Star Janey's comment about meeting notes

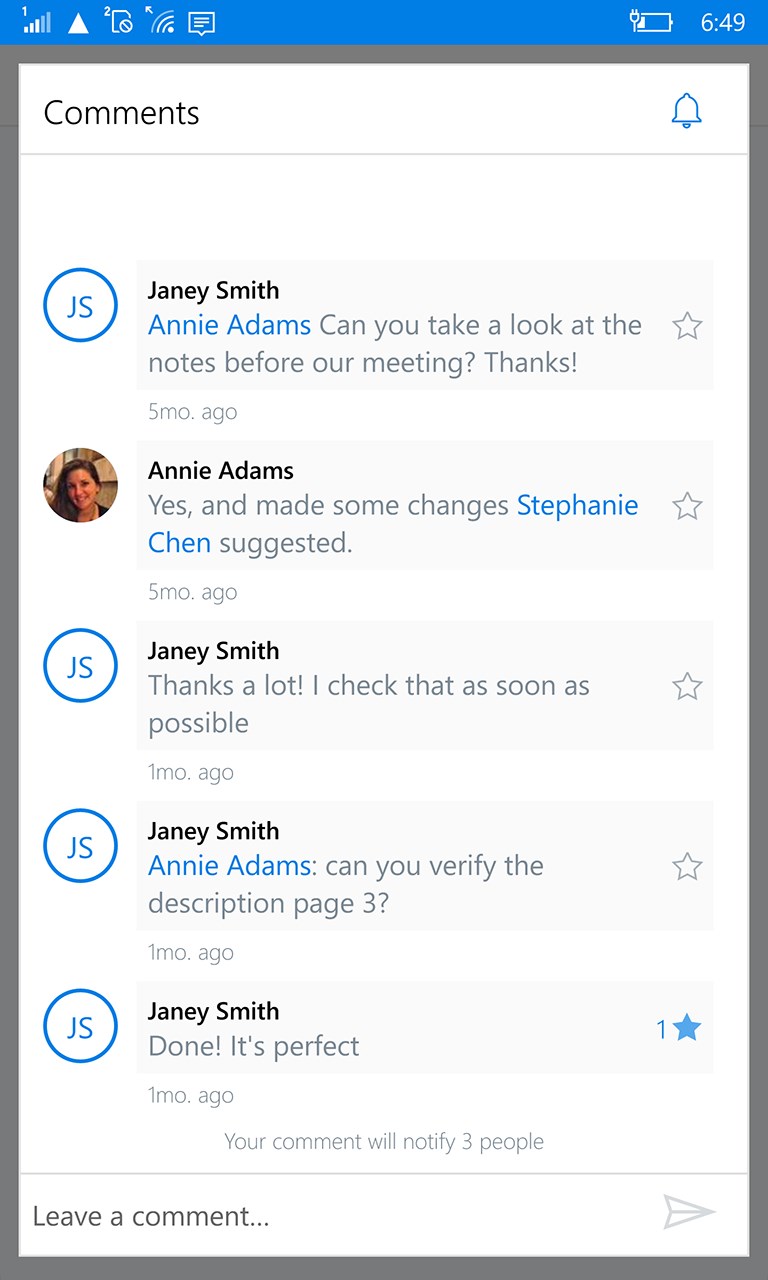pyautogui.click(x=687, y=326)
